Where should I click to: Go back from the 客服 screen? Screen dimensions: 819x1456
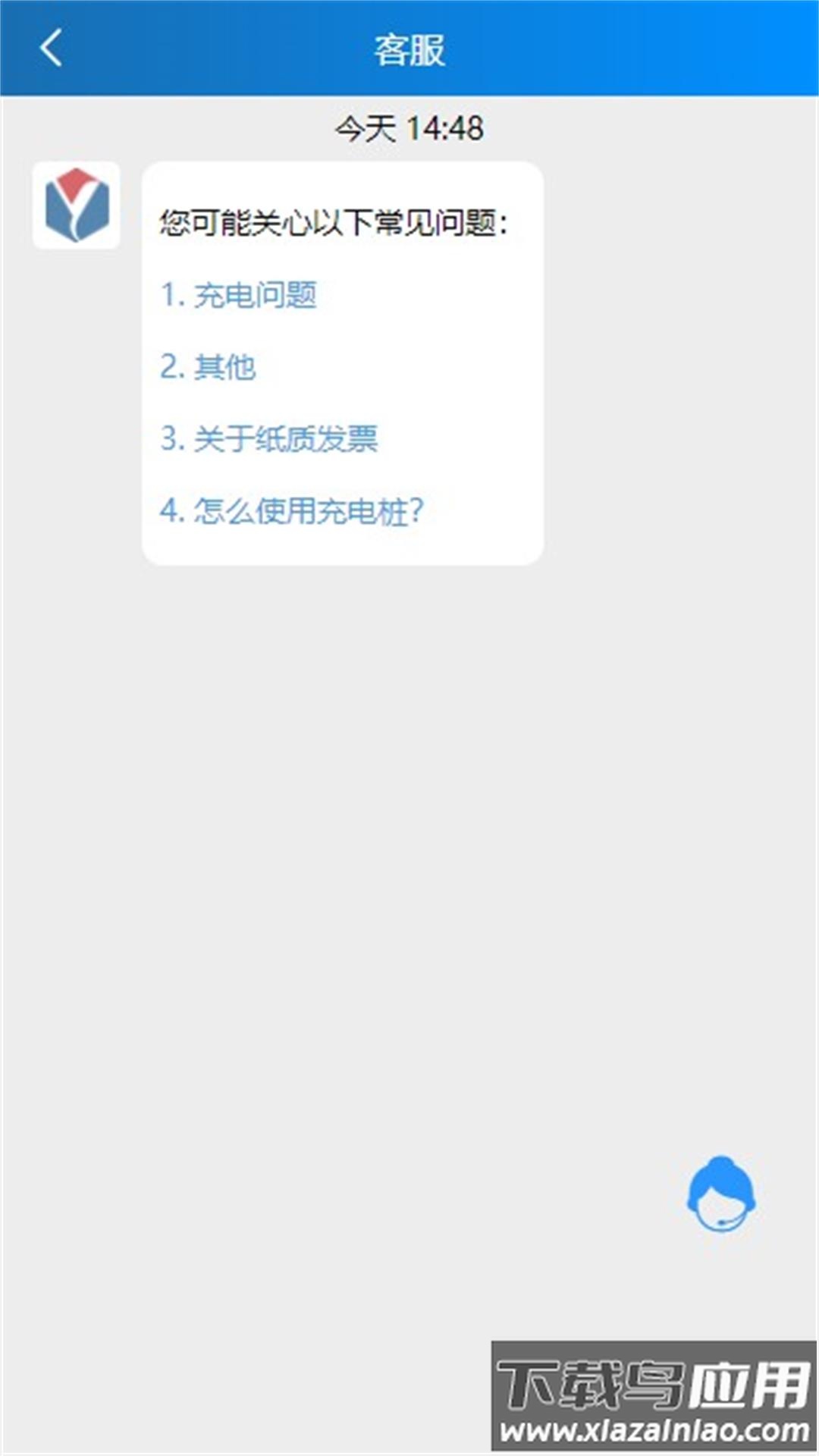pyautogui.click(x=51, y=49)
